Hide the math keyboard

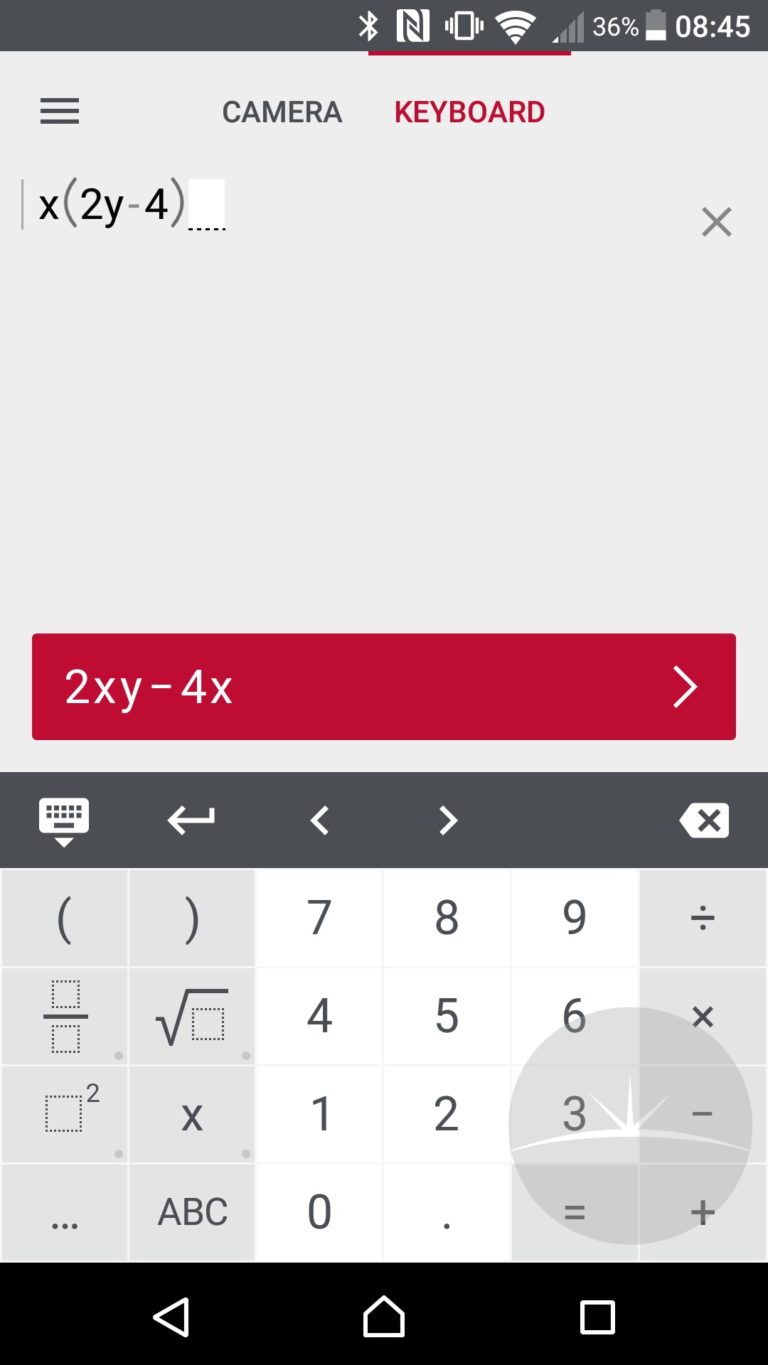[x=64, y=821]
